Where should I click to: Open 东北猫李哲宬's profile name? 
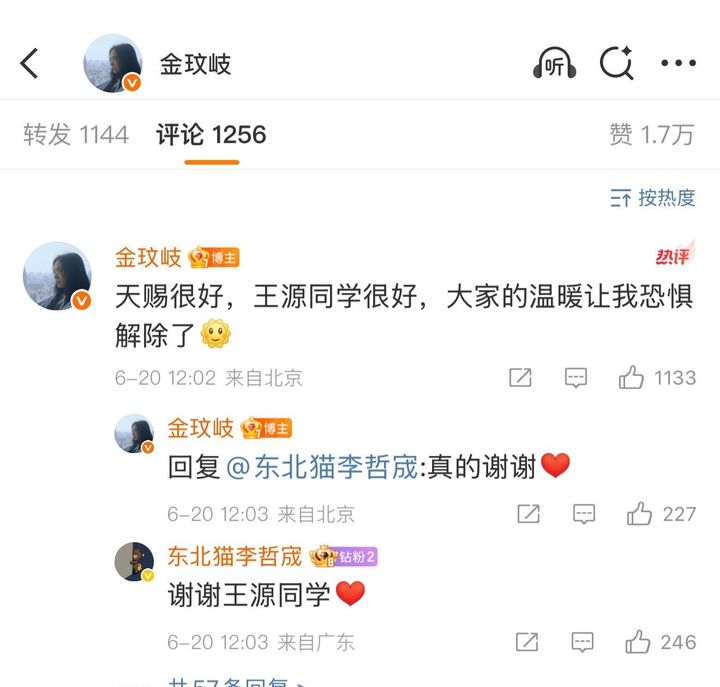coord(234,556)
